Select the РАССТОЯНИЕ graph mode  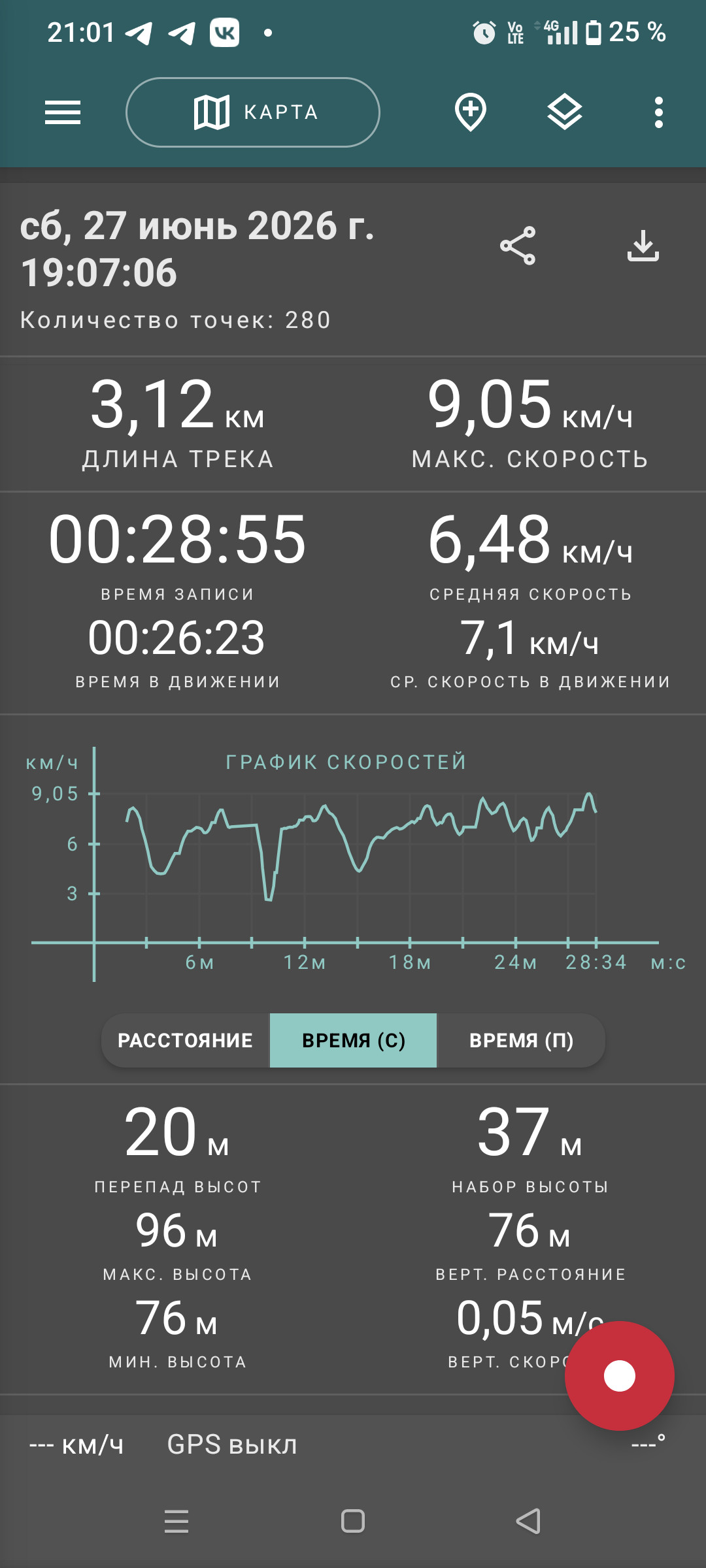(186, 1040)
